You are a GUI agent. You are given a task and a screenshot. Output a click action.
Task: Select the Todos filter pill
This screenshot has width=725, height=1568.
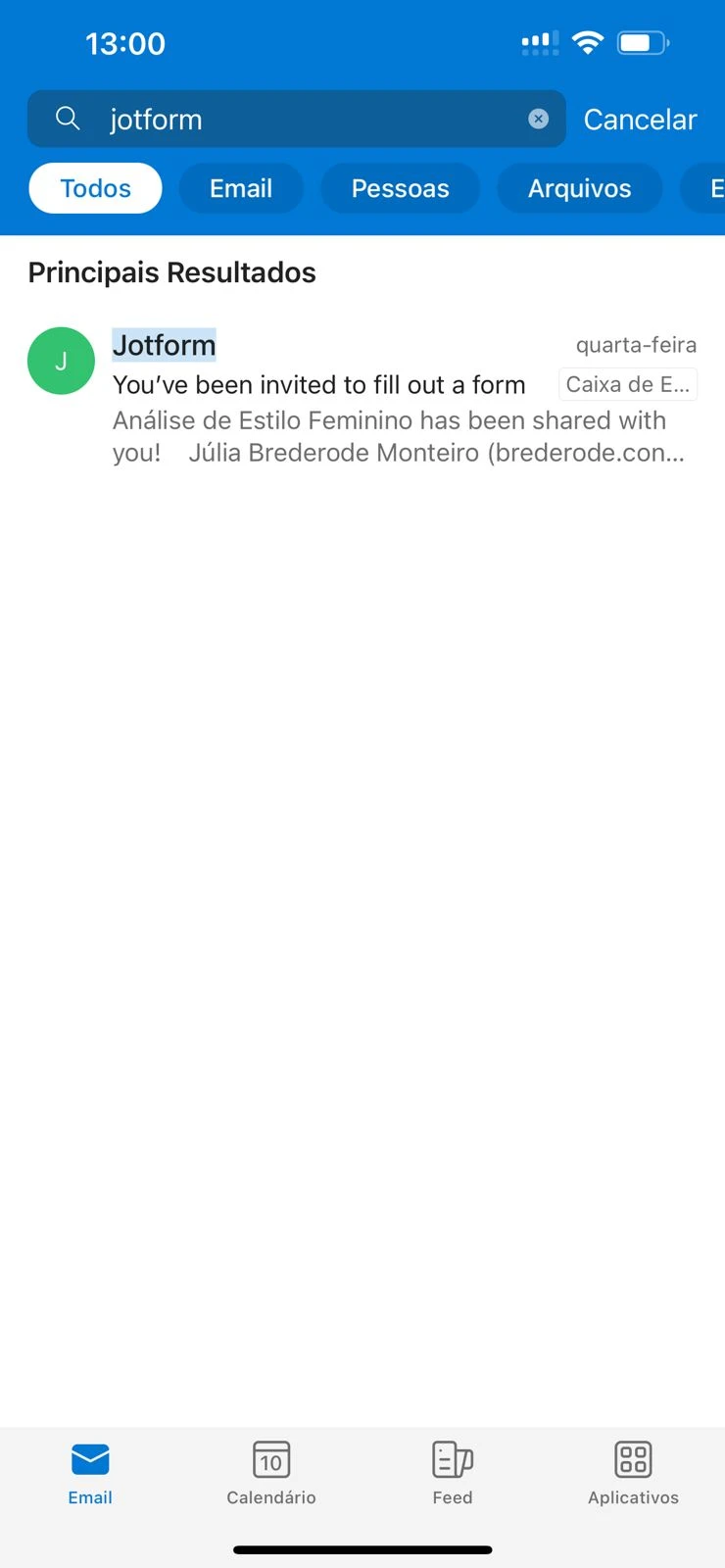tap(95, 188)
